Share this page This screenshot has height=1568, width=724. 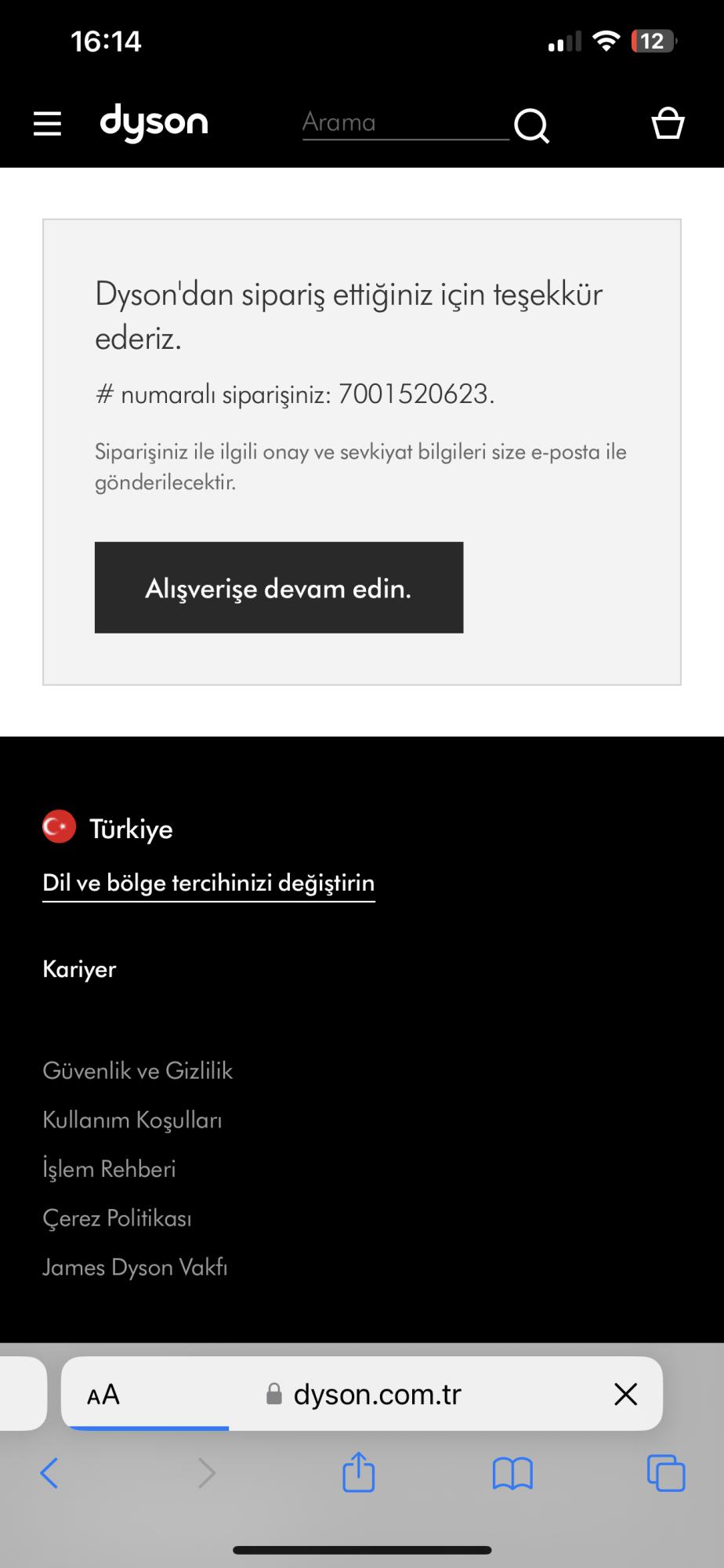click(x=359, y=1472)
